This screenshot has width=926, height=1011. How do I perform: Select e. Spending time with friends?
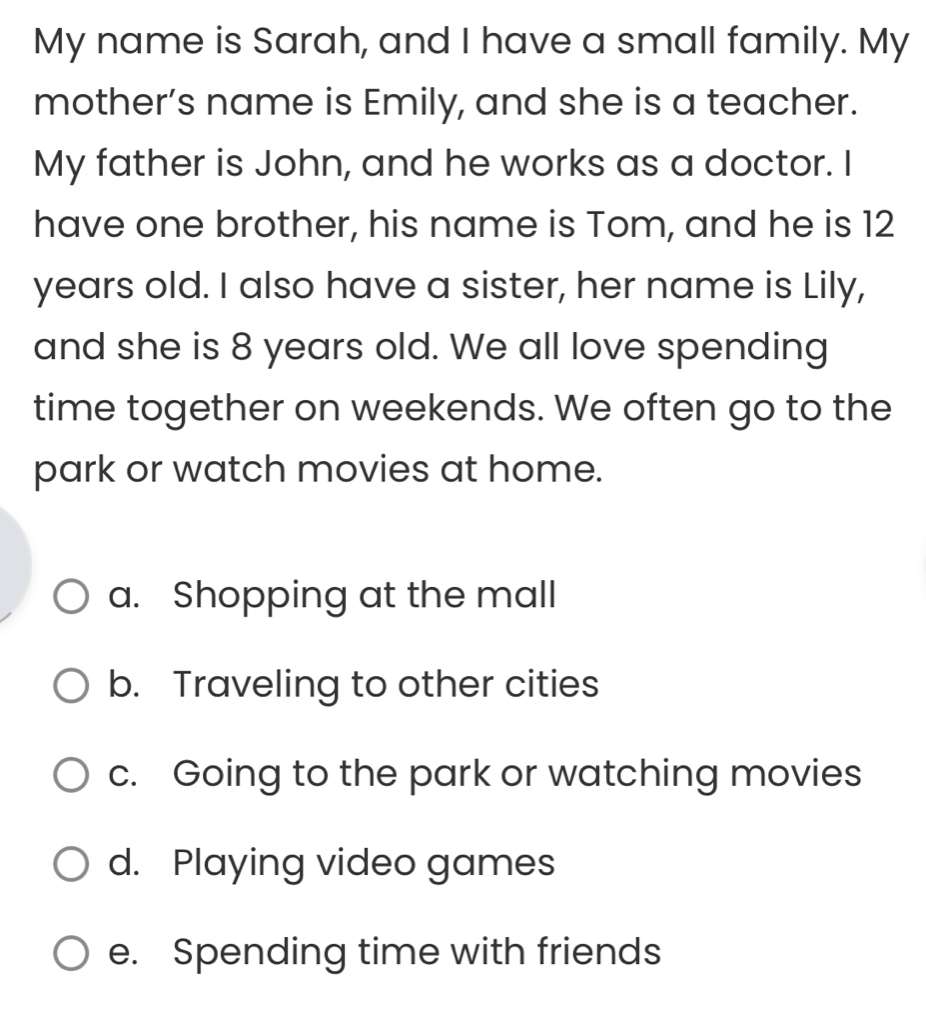[x=70, y=953]
